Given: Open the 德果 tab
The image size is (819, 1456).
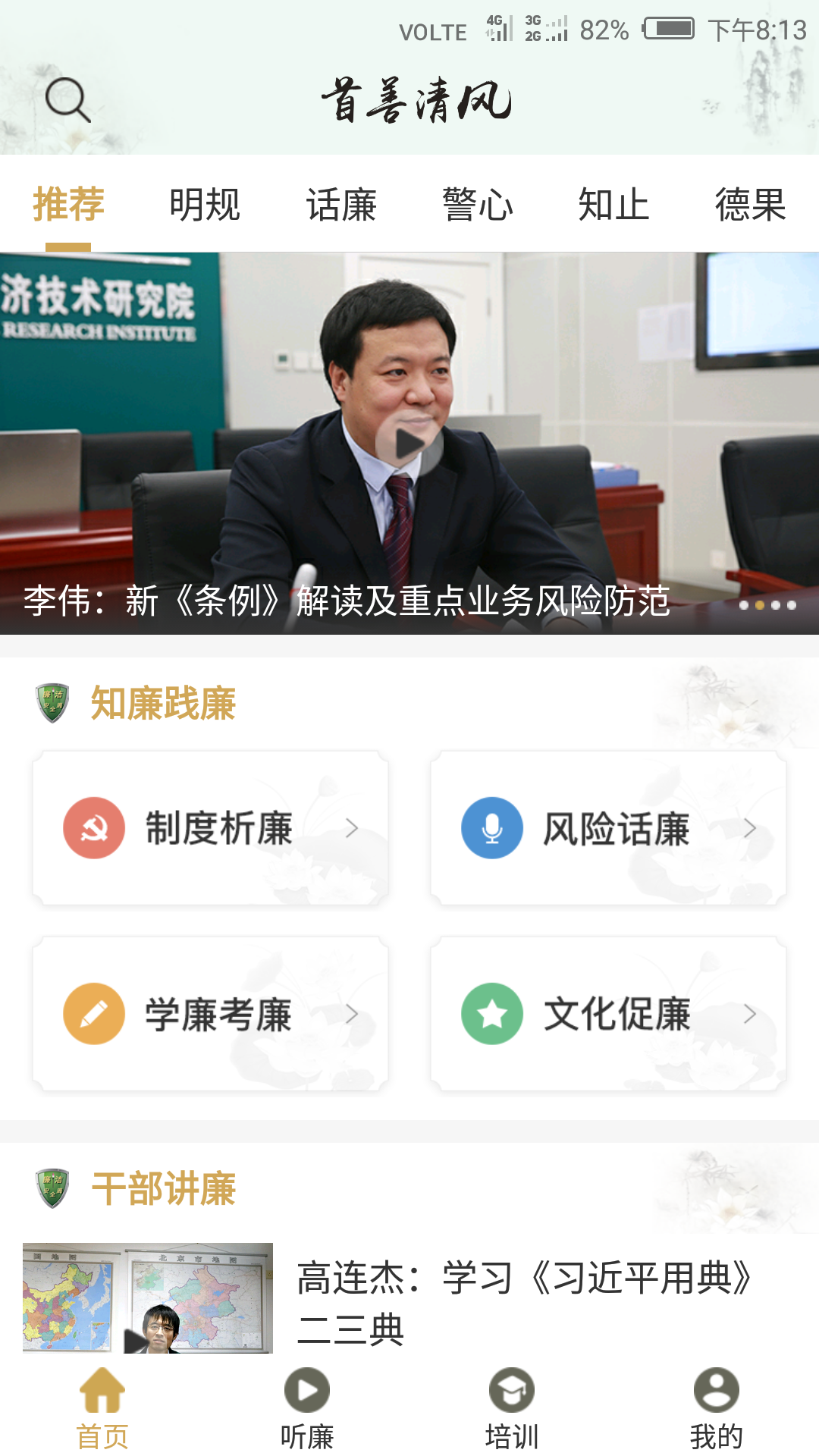Looking at the screenshot, I should [750, 205].
